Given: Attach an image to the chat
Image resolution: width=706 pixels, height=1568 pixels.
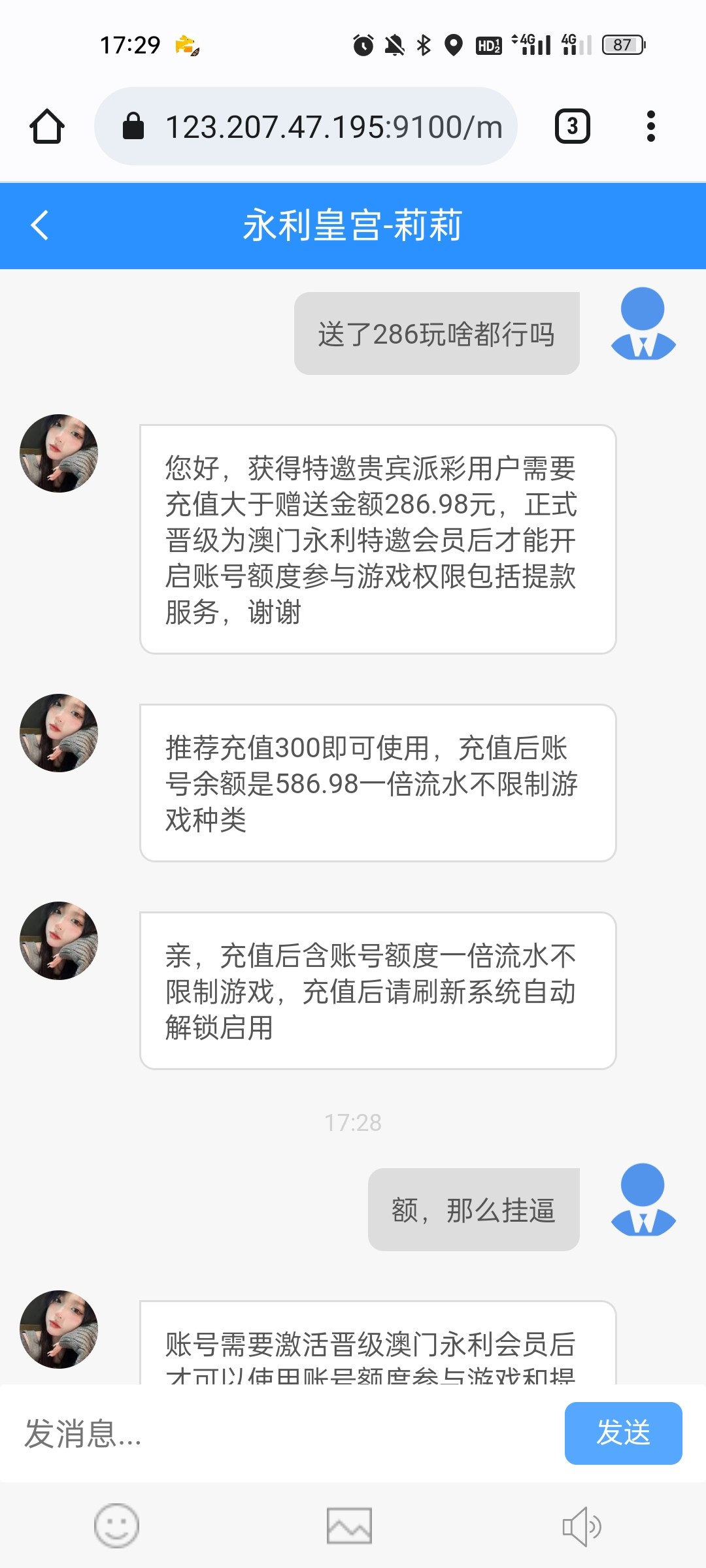Looking at the screenshot, I should 349,1526.
